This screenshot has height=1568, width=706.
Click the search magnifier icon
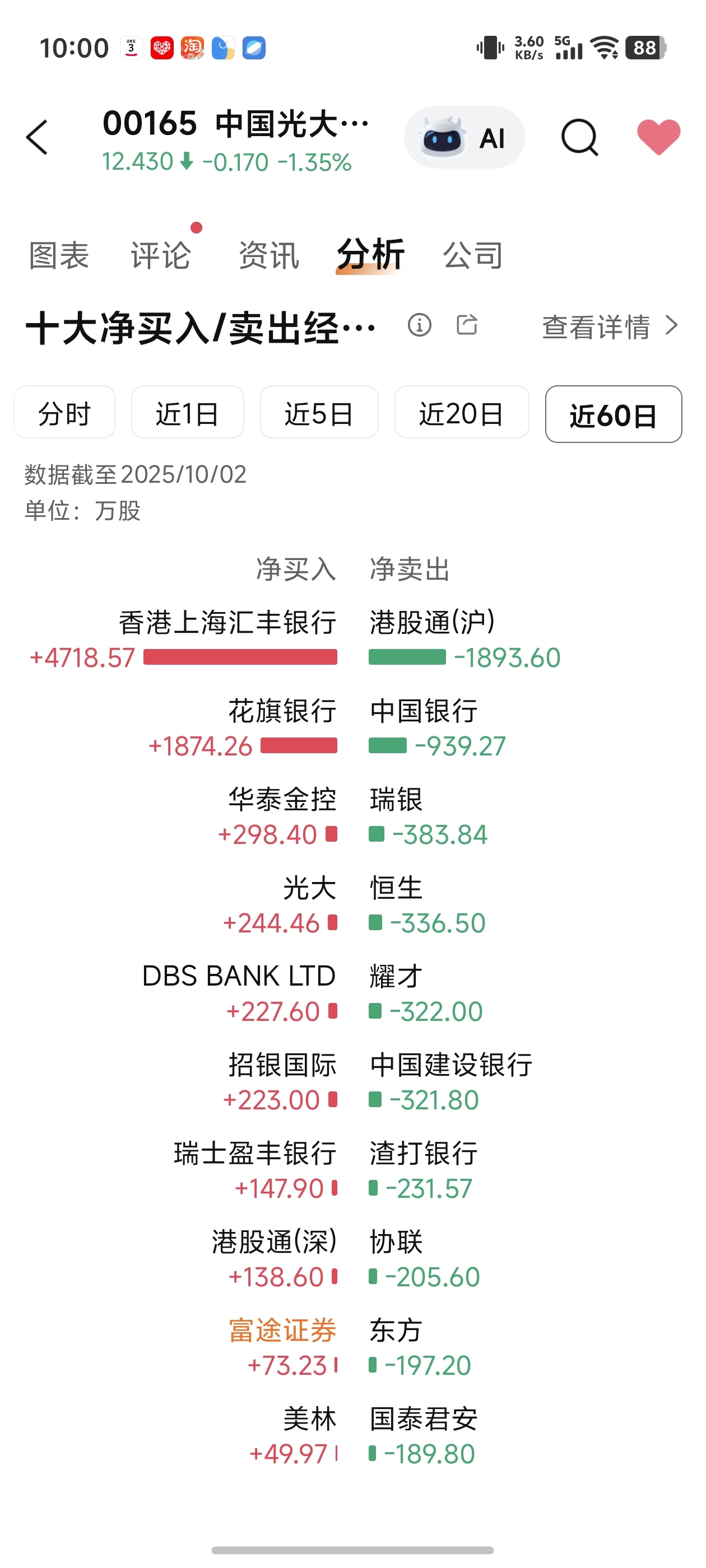coord(580,137)
